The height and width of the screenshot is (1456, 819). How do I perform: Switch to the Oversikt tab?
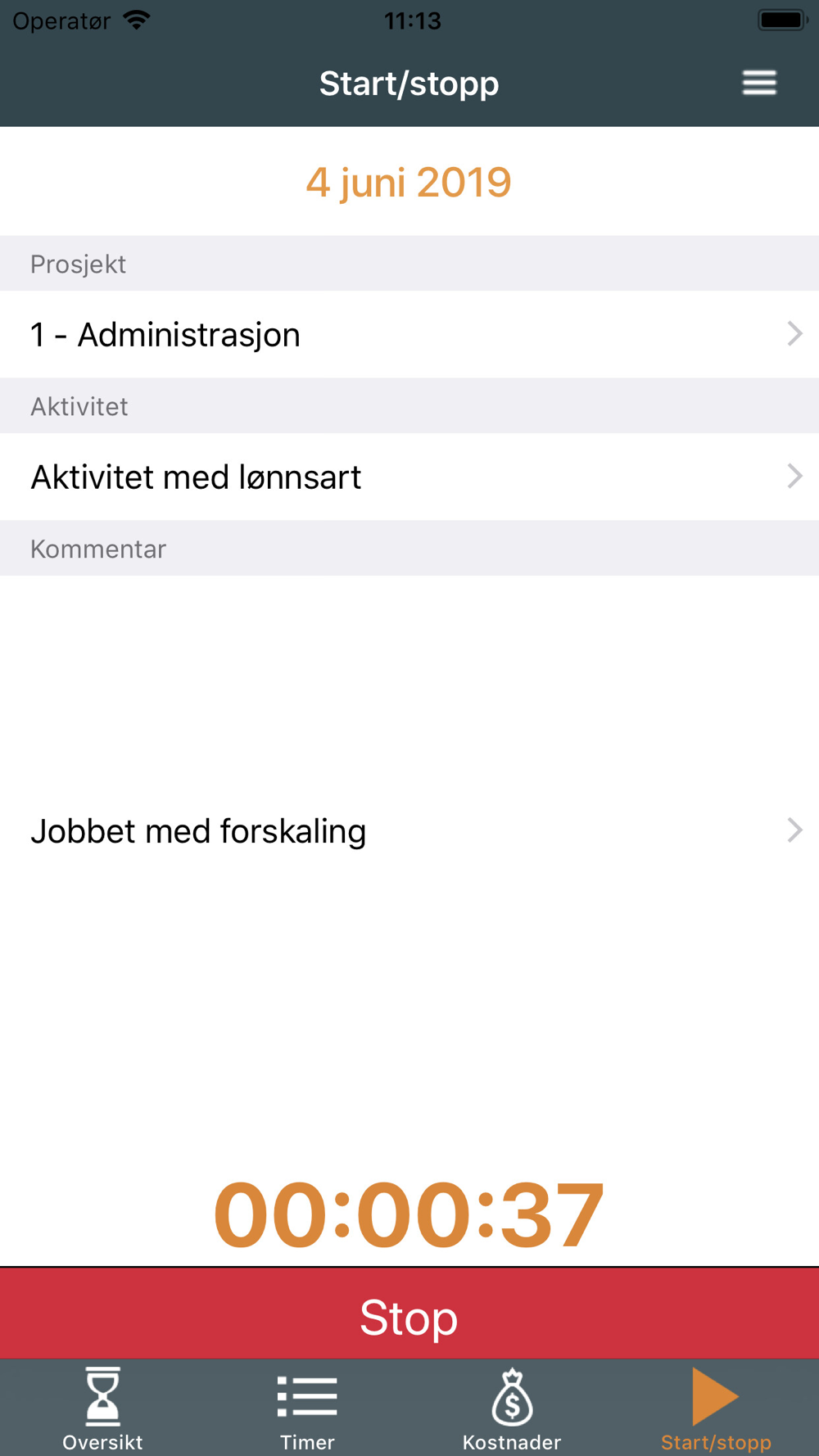point(102,1409)
